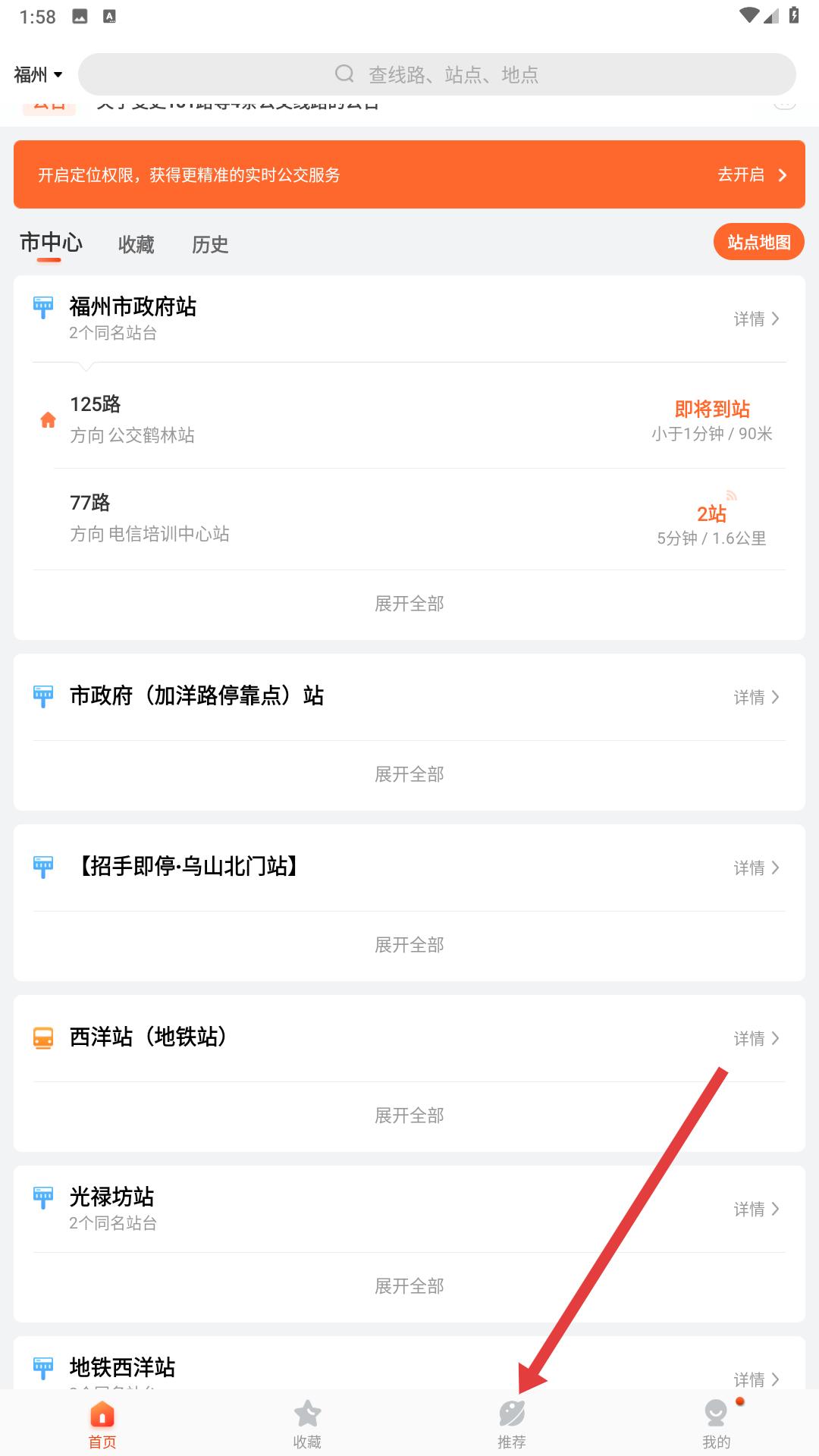Expand all lines under 市政府（加洋路停靠点）站
Image resolution: width=819 pixels, height=1456 pixels.
[x=409, y=774]
